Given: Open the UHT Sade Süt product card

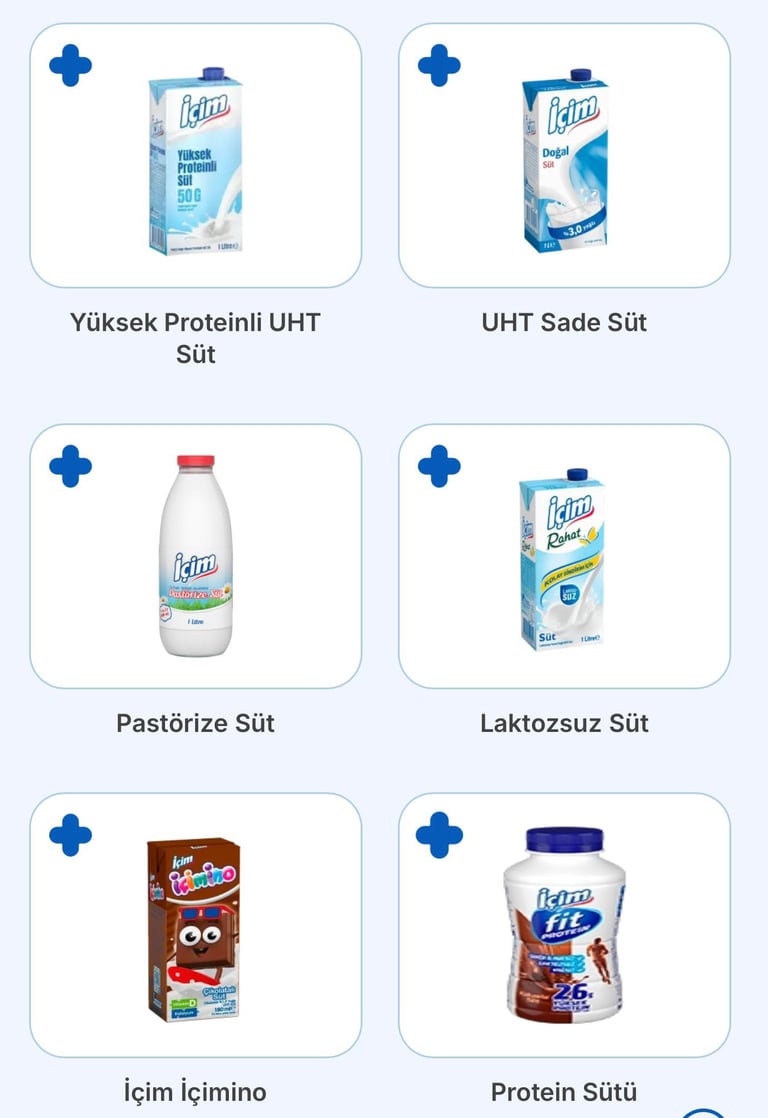Looking at the screenshot, I should 564,165.
